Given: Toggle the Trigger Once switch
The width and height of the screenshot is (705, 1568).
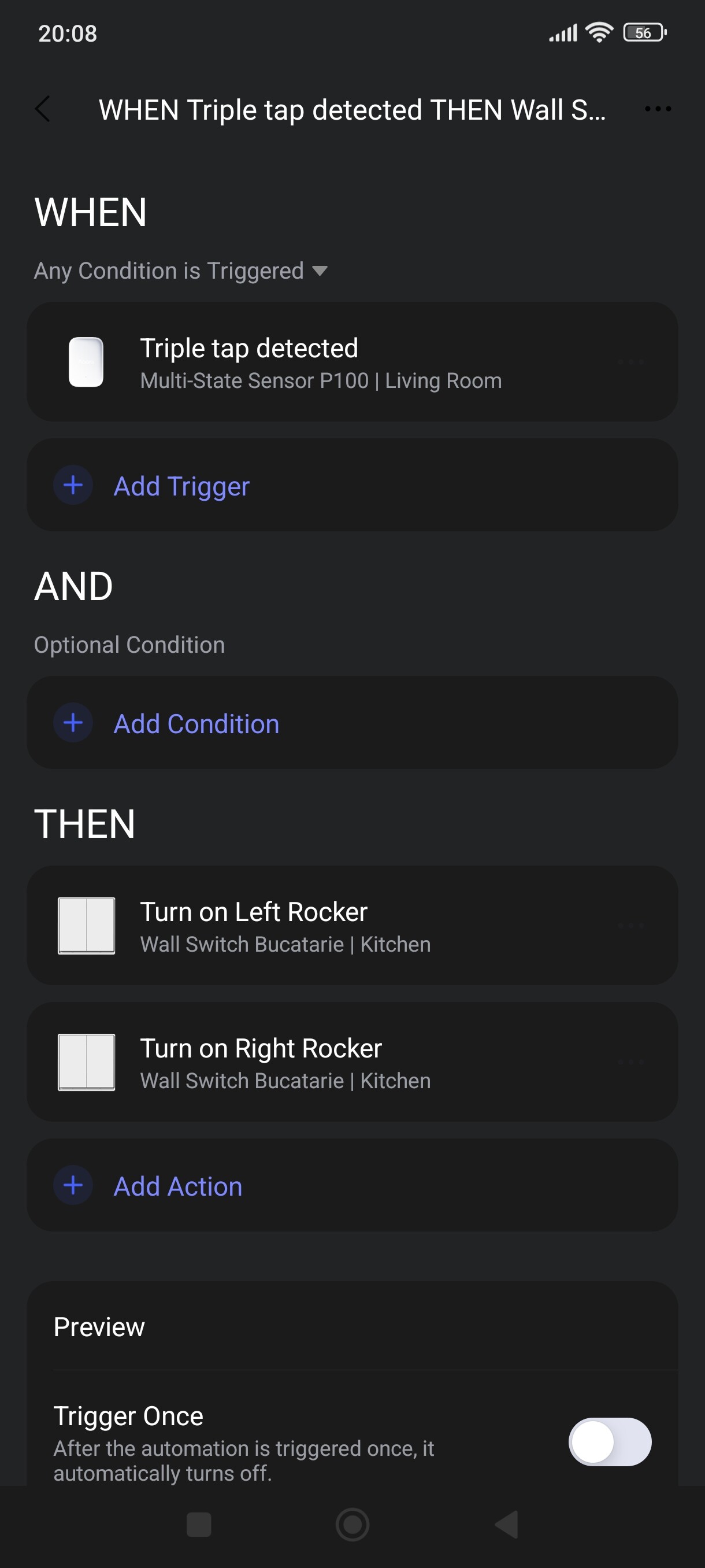Looking at the screenshot, I should pos(610,1441).
